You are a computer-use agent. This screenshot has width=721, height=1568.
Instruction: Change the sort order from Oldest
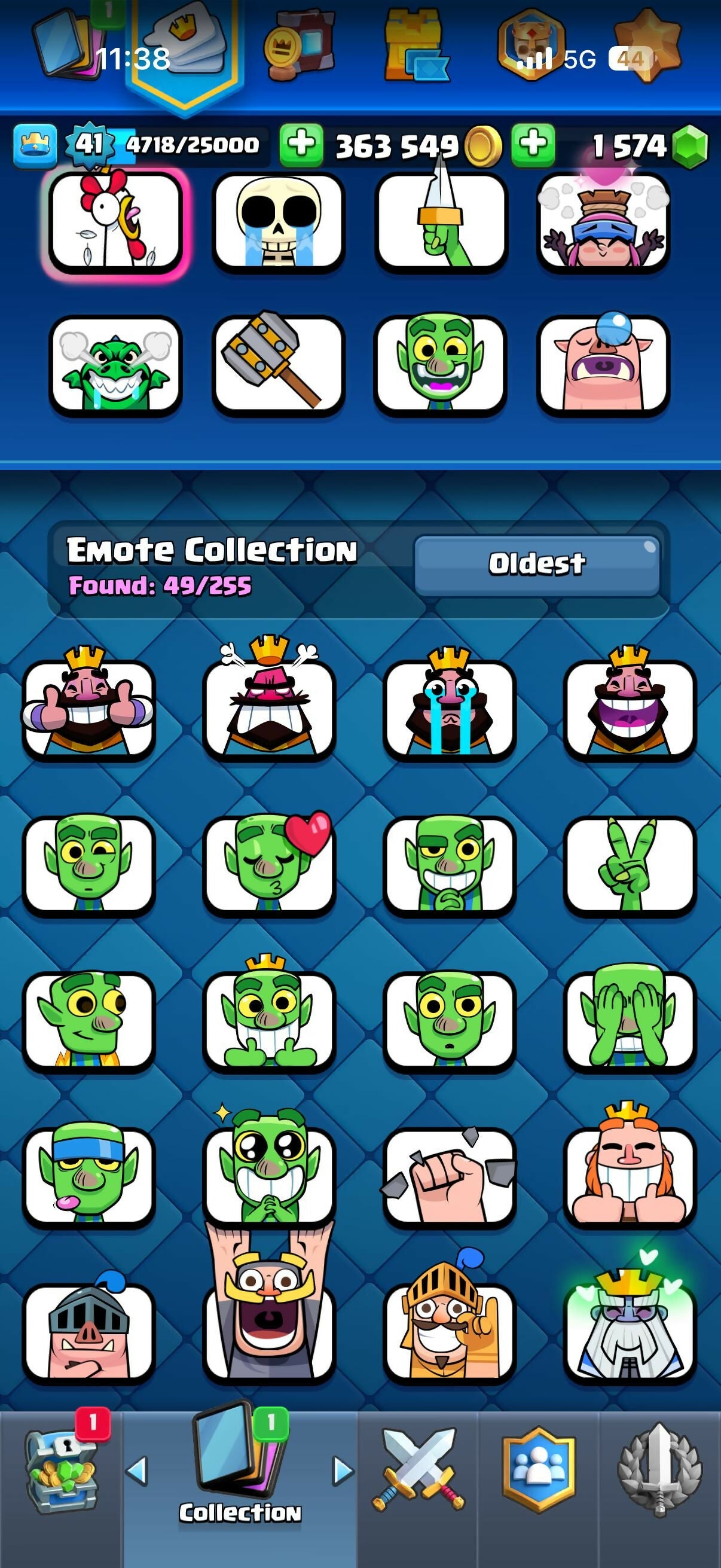pyautogui.click(x=537, y=565)
